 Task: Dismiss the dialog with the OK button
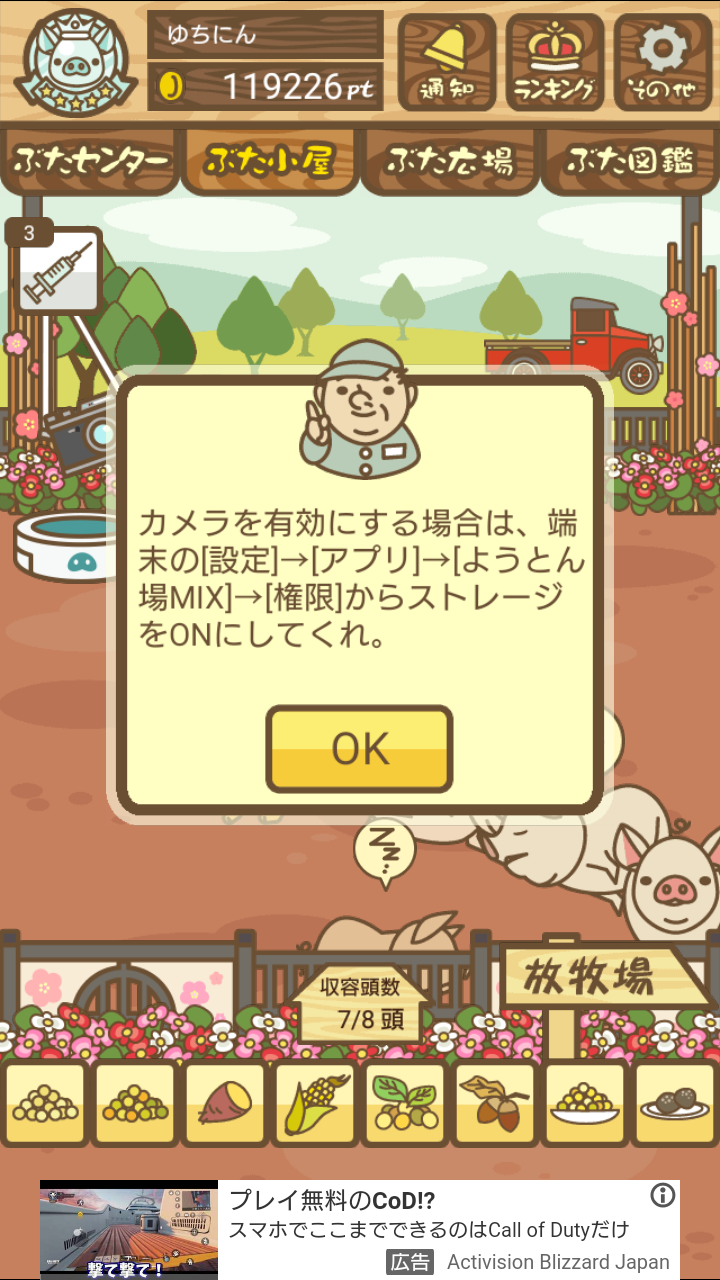pyautogui.click(x=359, y=748)
